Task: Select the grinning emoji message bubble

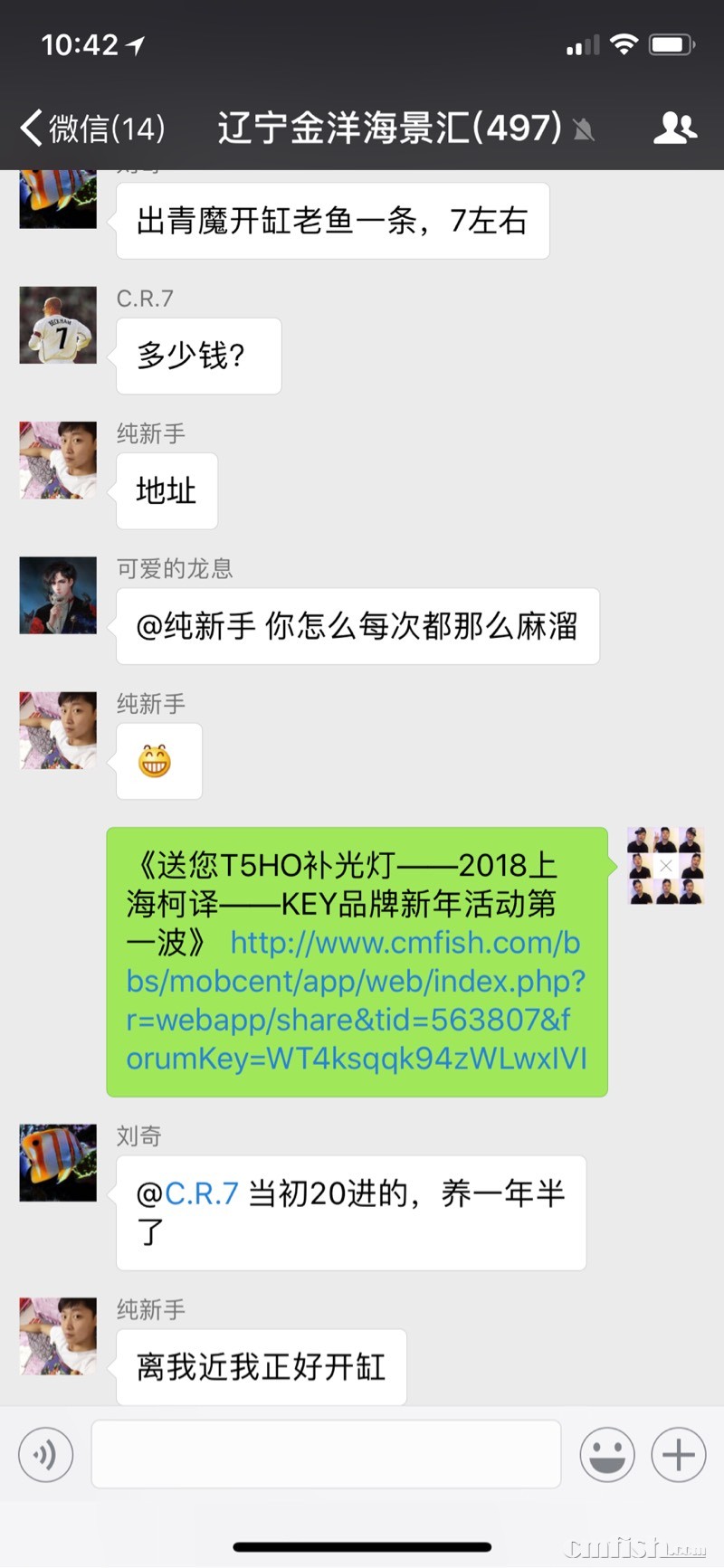Action: (x=159, y=760)
